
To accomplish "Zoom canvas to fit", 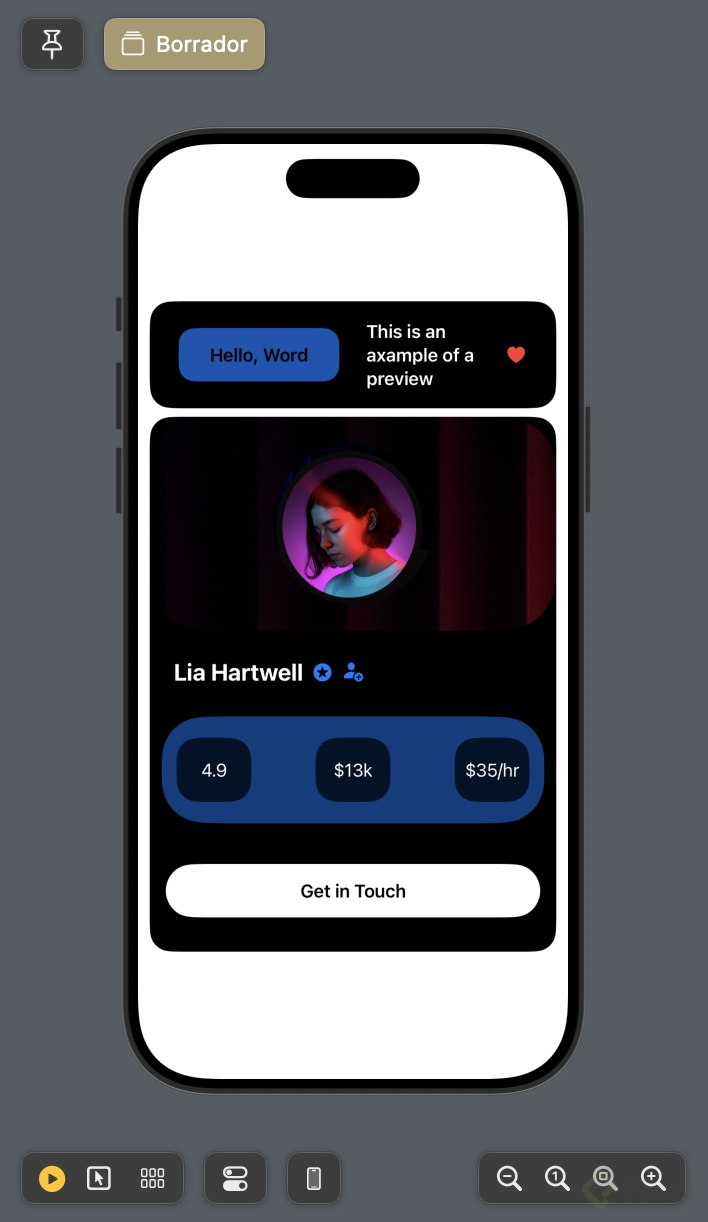I will coord(604,1178).
